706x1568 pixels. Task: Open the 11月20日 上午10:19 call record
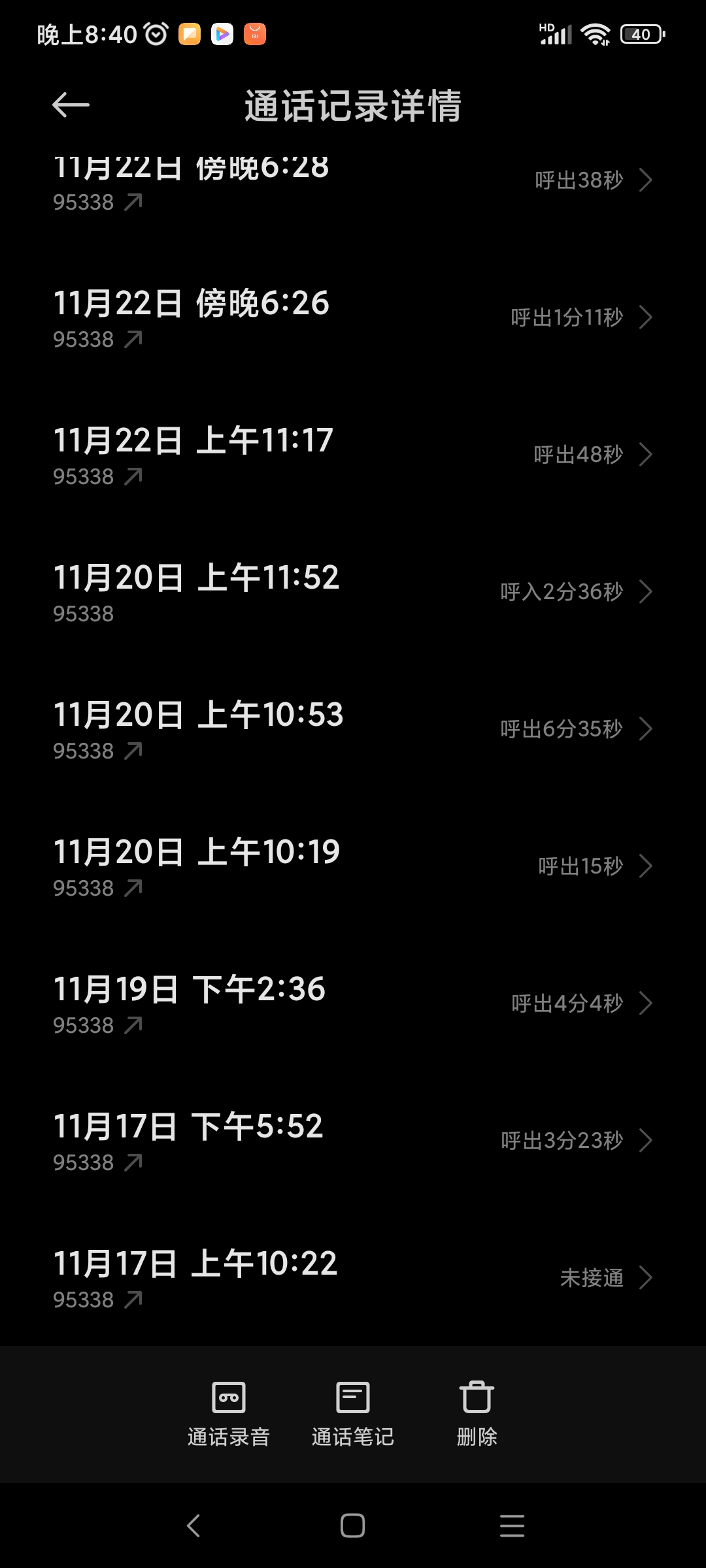click(x=353, y=866)
